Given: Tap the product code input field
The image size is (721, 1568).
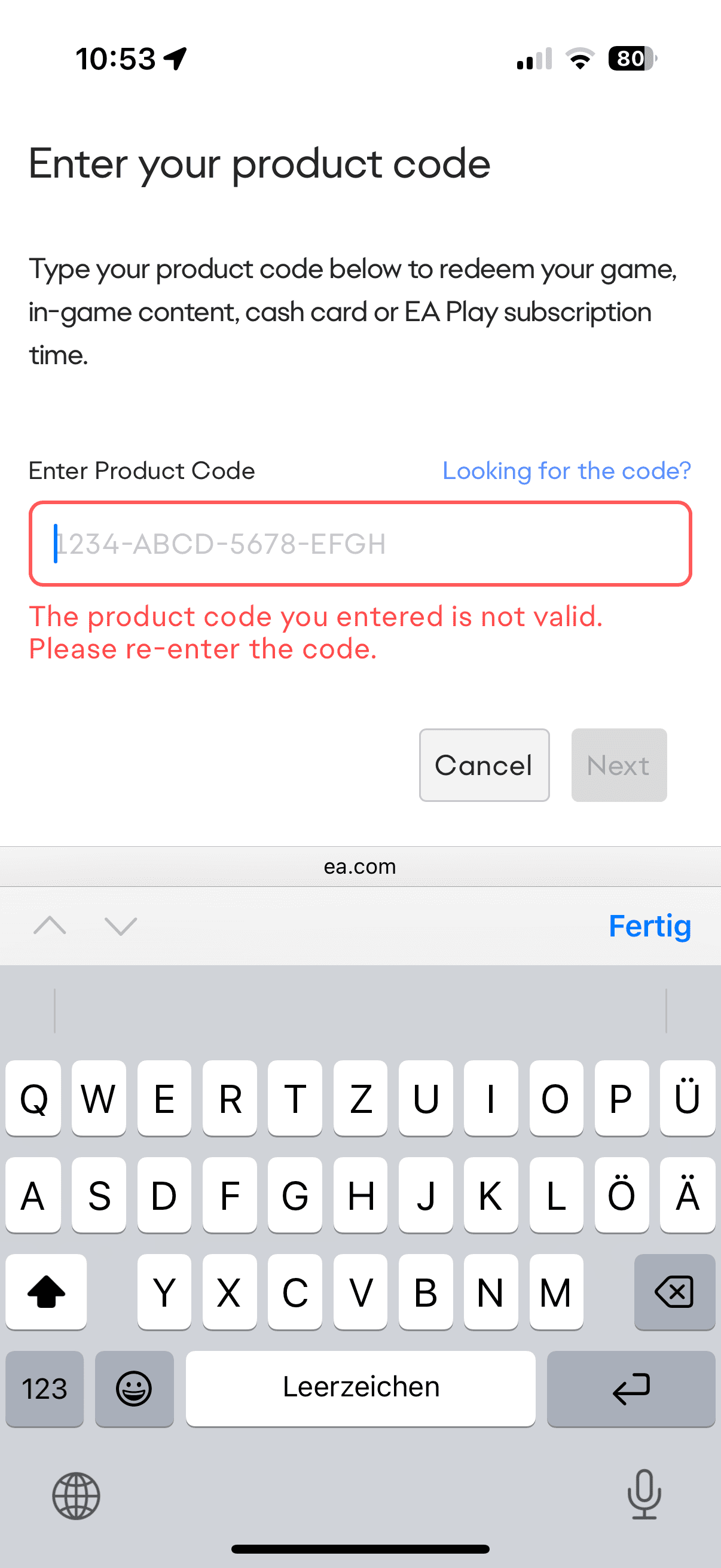Looking at the screenshot, I should pos(360,544).
